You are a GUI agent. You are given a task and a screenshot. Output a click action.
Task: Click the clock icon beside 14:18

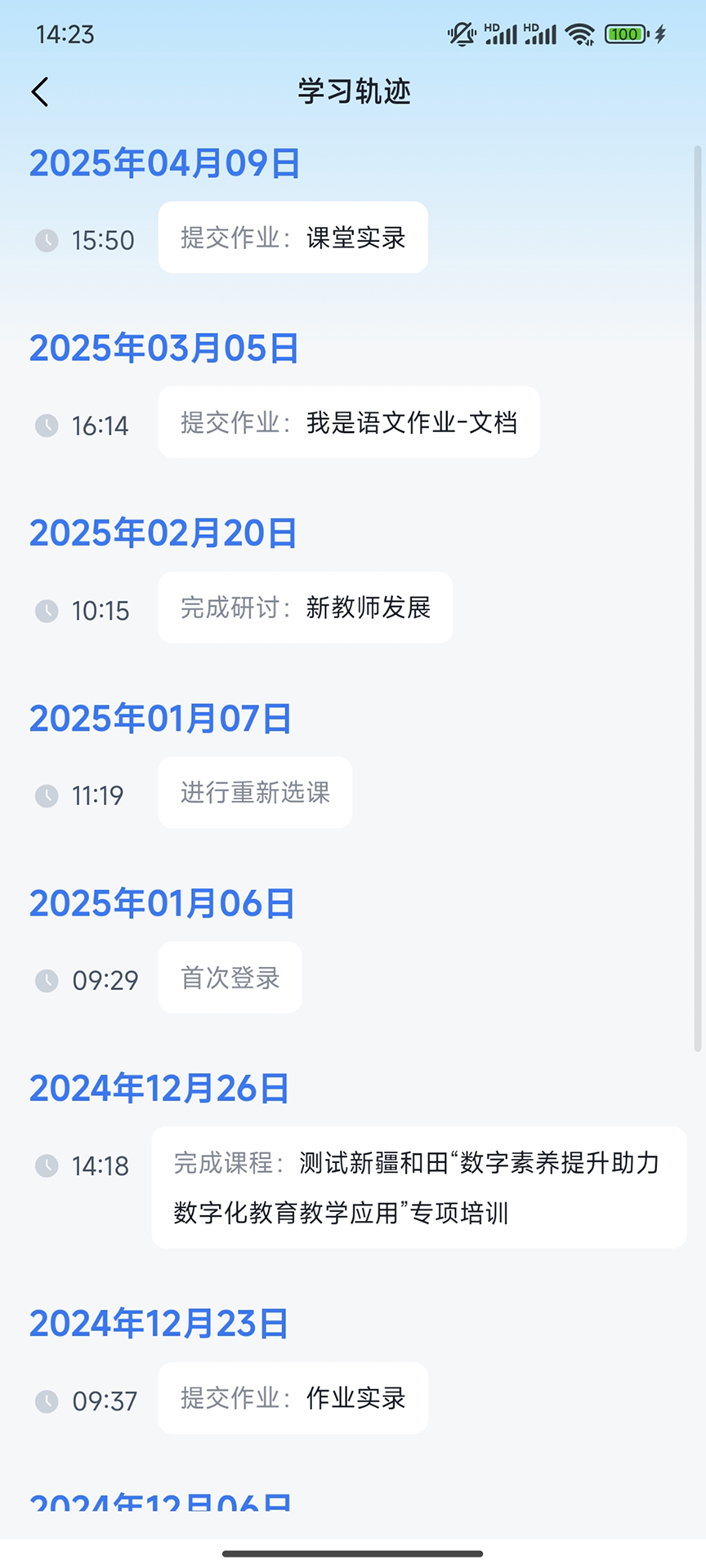pyautogui.click(x=47, y=1166)
